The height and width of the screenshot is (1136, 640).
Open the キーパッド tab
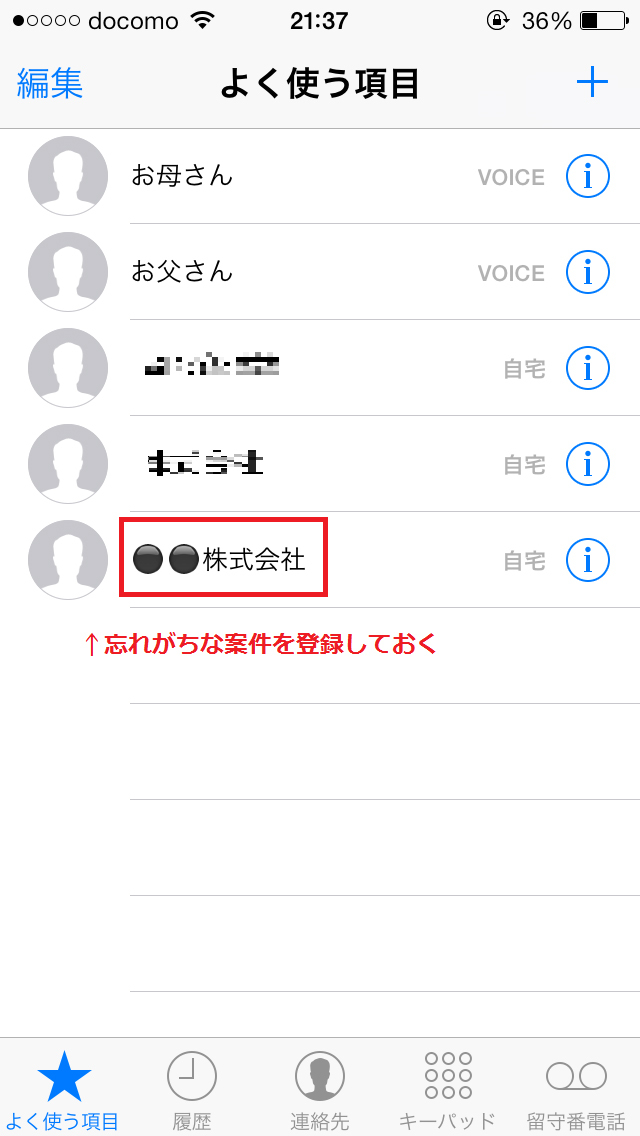pyautogui.click(x=447, y=1088)
